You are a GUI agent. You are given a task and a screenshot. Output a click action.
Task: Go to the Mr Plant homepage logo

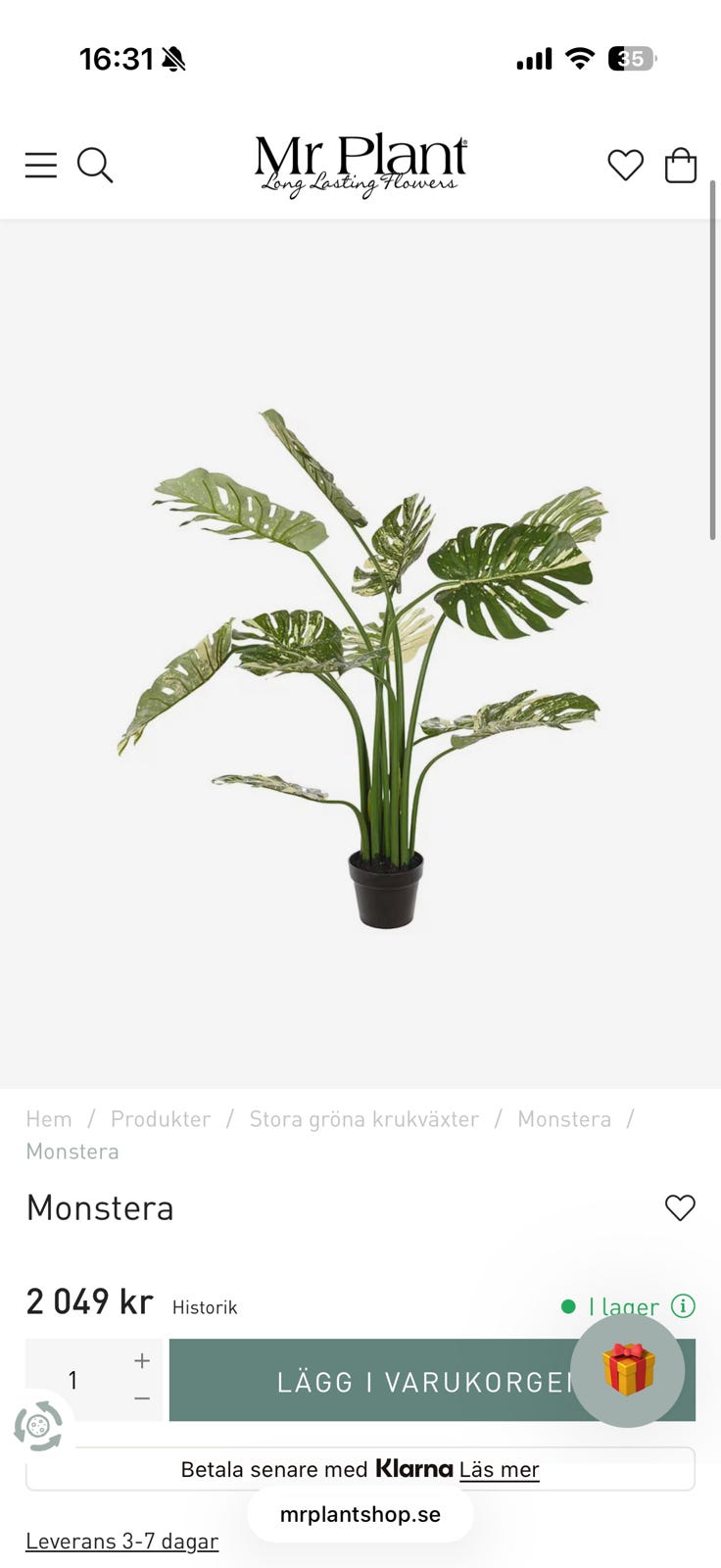coord(360,165)
